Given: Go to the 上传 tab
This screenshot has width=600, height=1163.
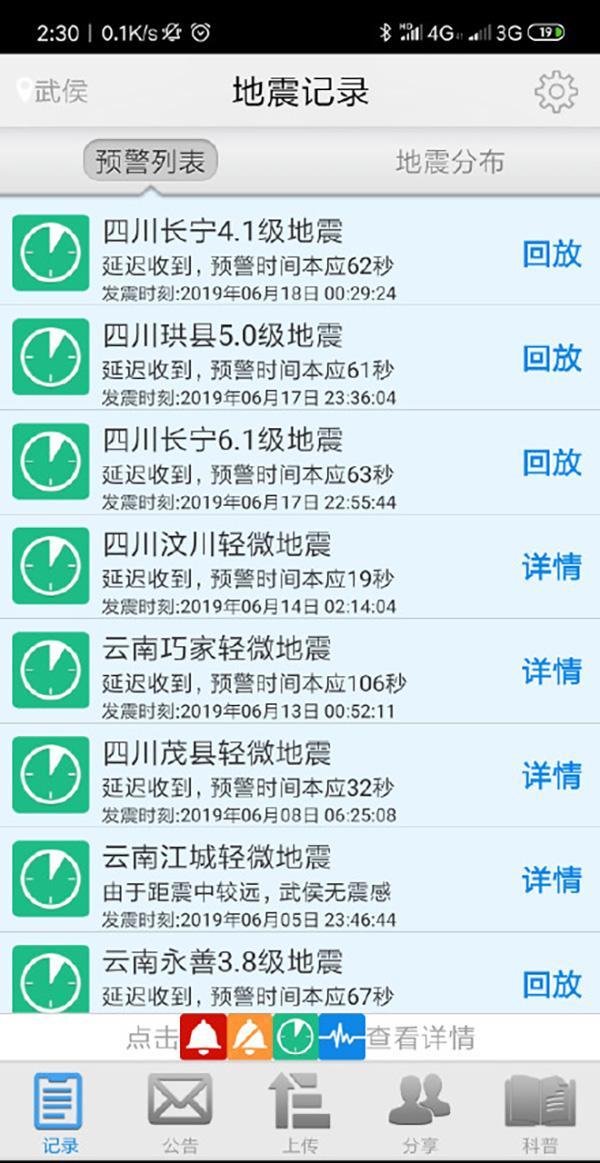Looking at the screenshot, I should point(300,1112).
